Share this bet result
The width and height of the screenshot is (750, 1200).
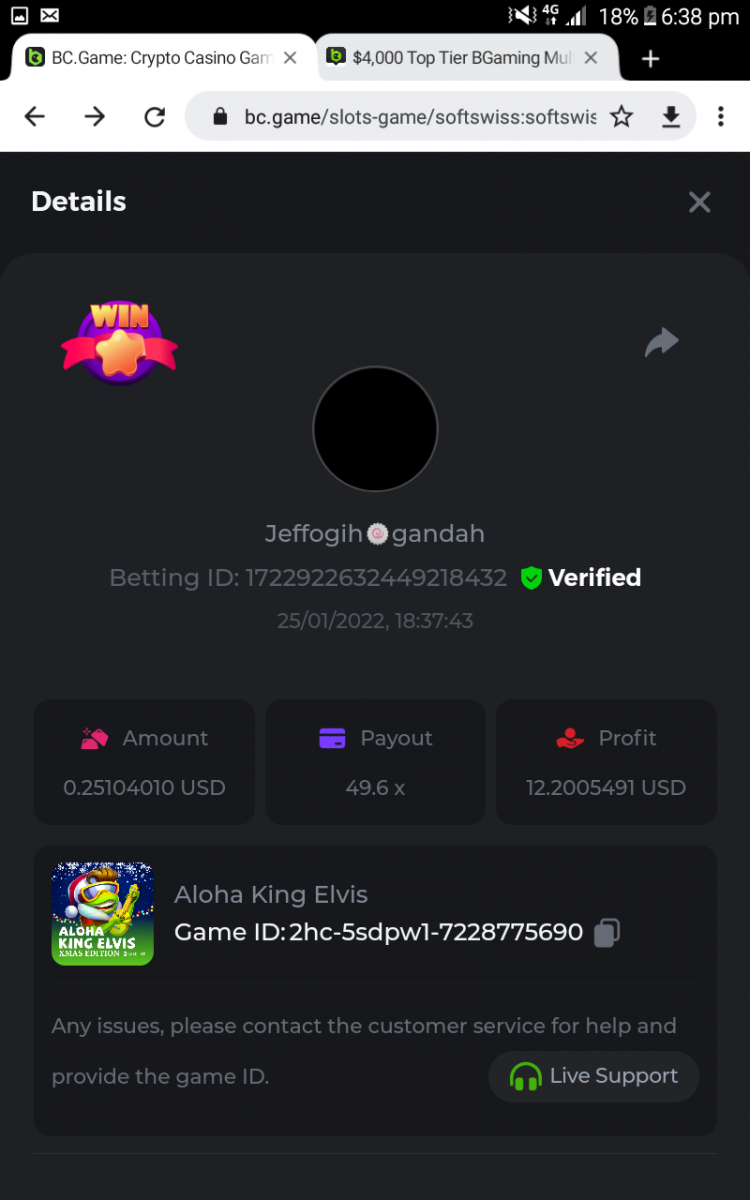pyautogui.click(x=661, y=343)
